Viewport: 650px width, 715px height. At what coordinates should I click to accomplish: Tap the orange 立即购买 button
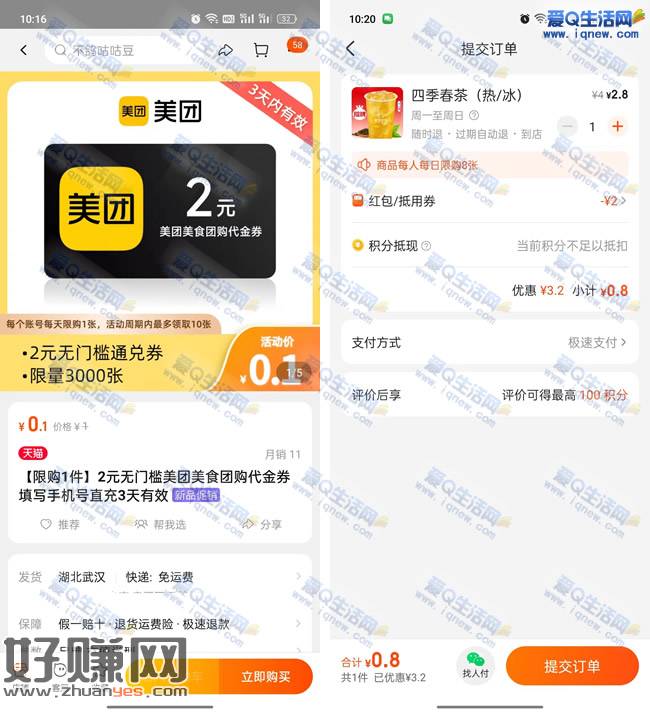pyautogui.click(x=265, y=677)
